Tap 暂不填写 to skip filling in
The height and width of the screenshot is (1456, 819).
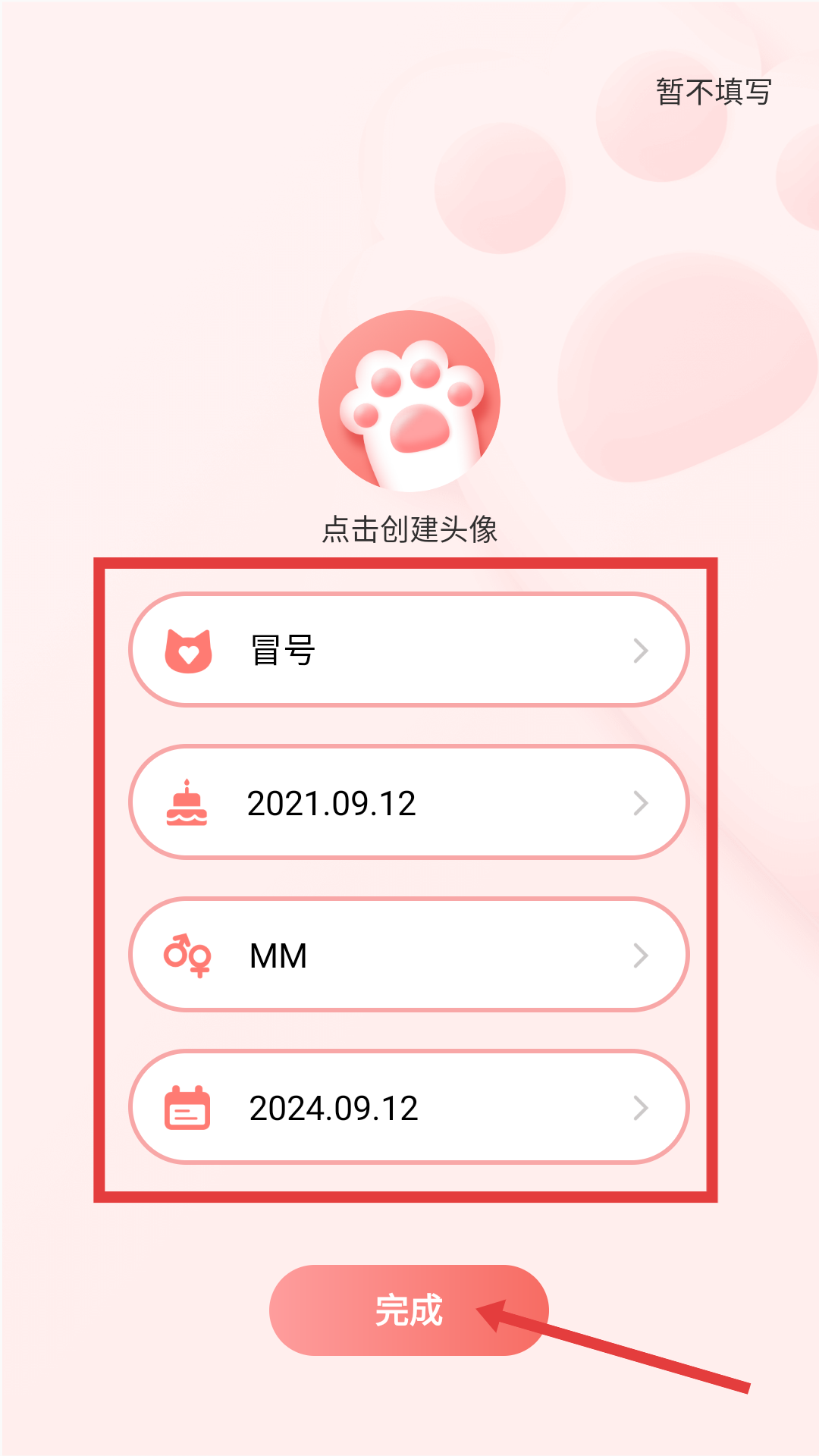click(713, 93)
